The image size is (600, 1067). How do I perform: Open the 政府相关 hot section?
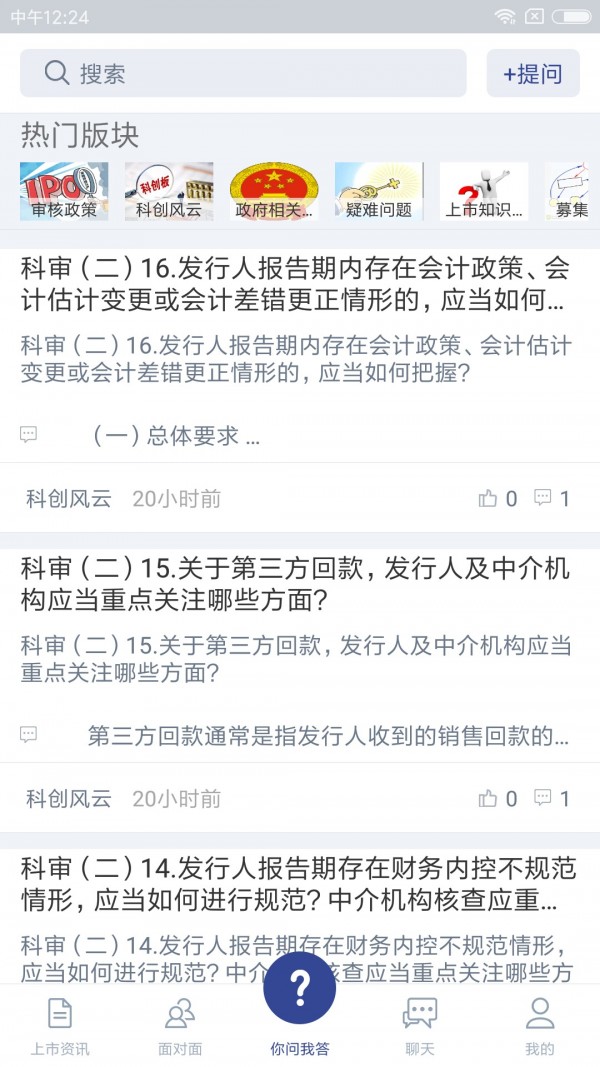point(274,192)
